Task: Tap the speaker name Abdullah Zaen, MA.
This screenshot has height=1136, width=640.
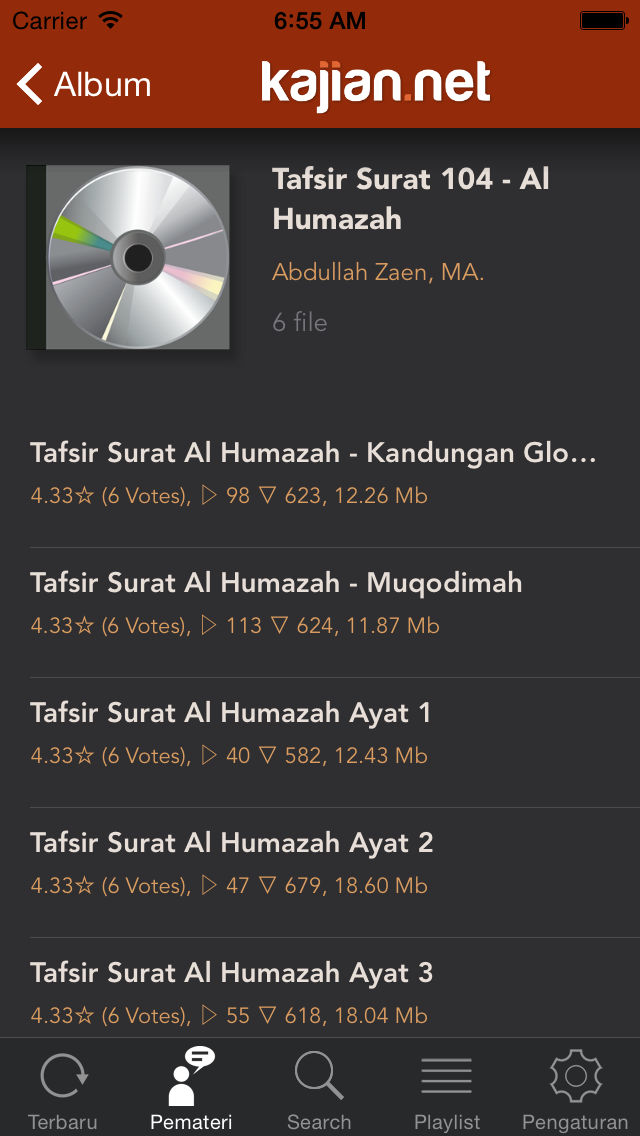Action: tap(378, 273)
